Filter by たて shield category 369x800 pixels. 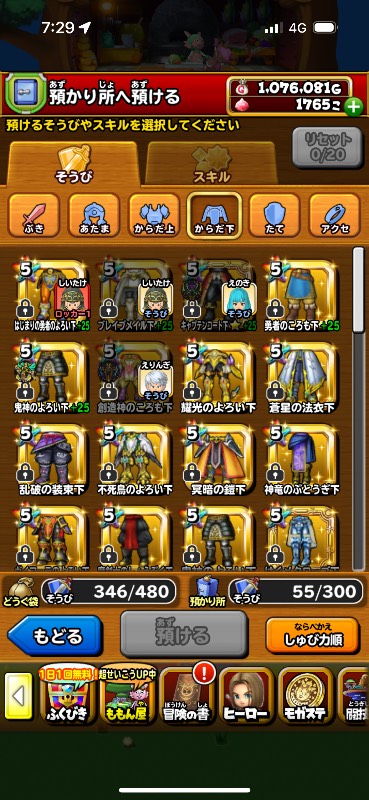pyautogui.click(x=274, y=216)
